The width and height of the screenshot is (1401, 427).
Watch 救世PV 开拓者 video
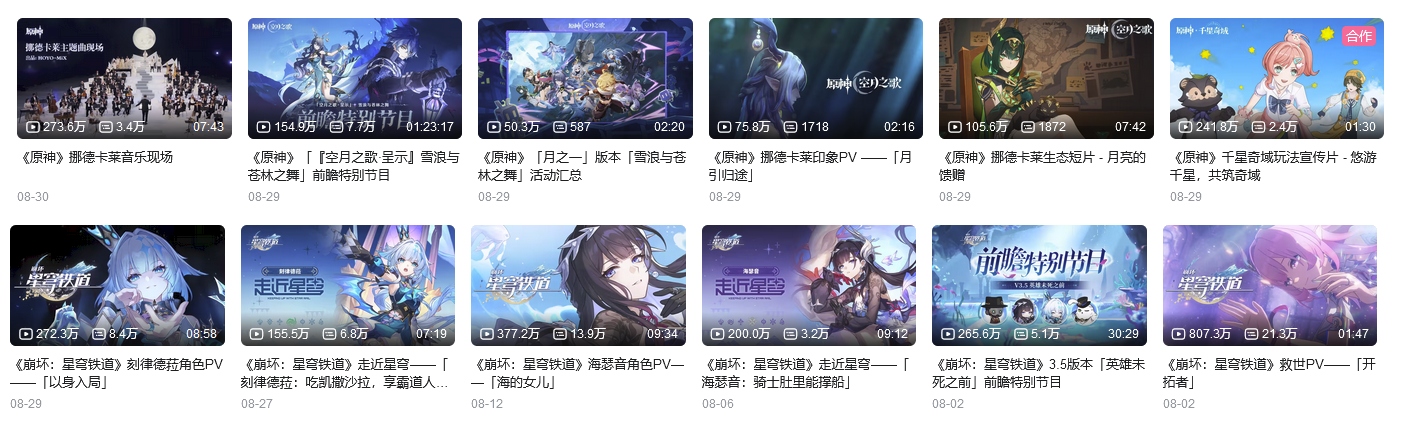1269,285
